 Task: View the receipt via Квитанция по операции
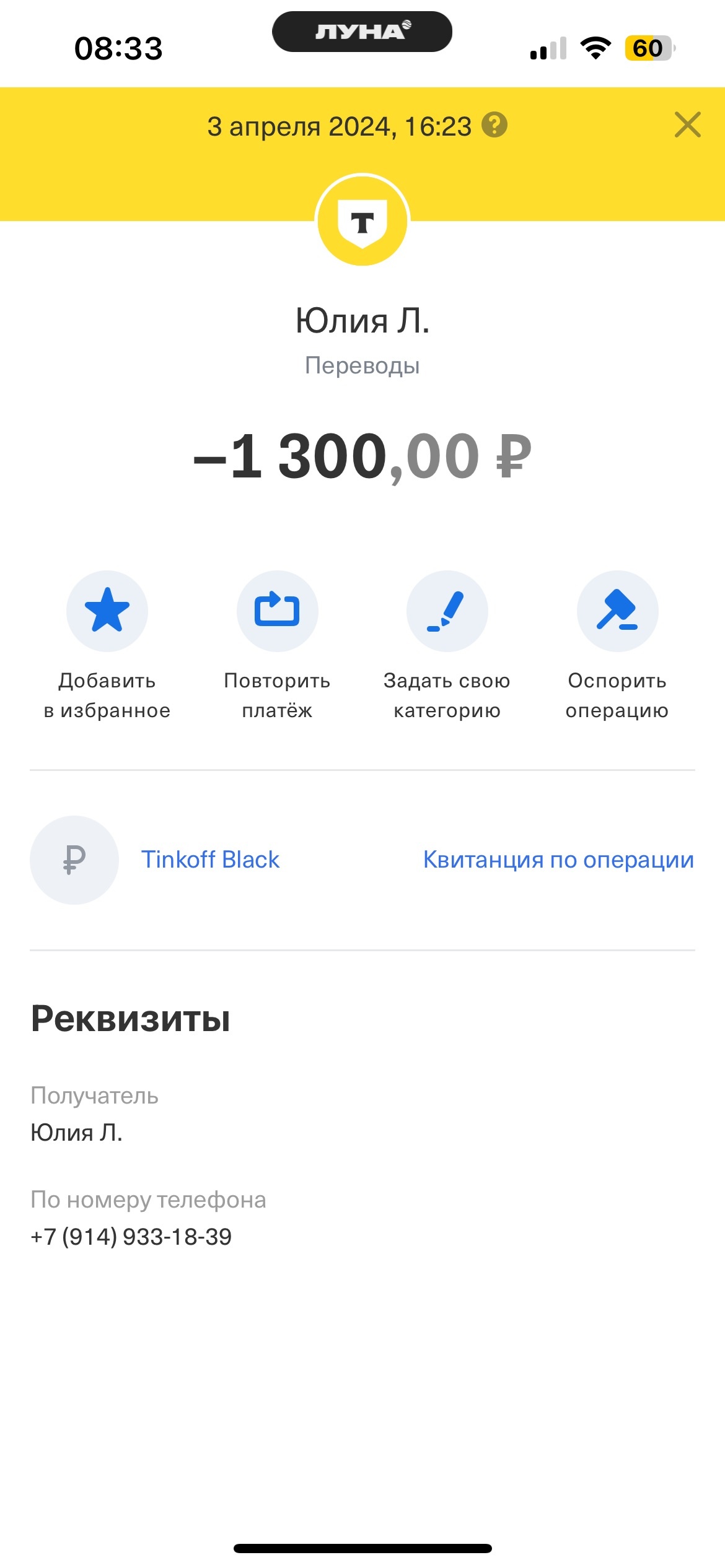(x=558, y=860)
